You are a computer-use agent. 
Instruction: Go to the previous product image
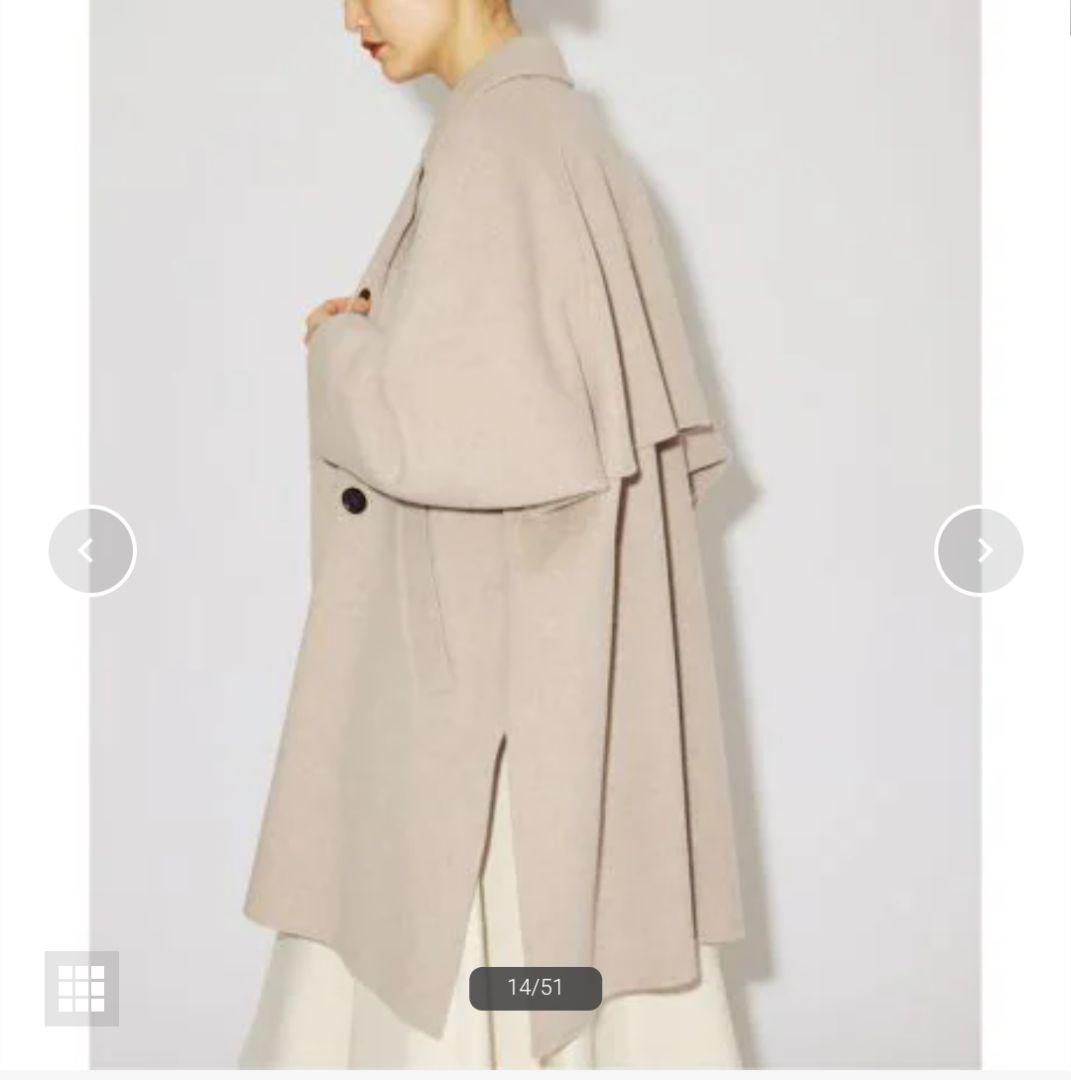pyautogui.click(x=91, y=551)
